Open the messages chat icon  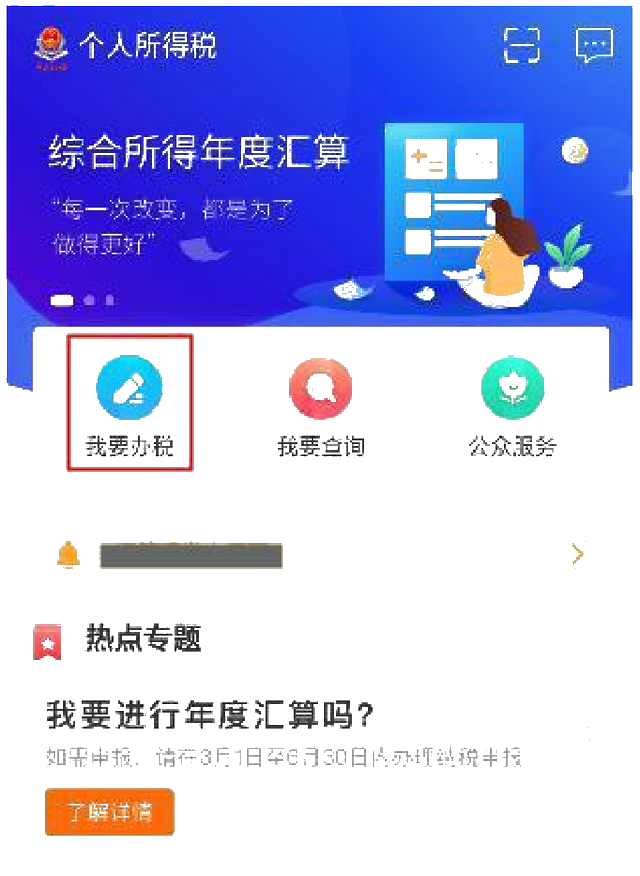tap(593, 45)
